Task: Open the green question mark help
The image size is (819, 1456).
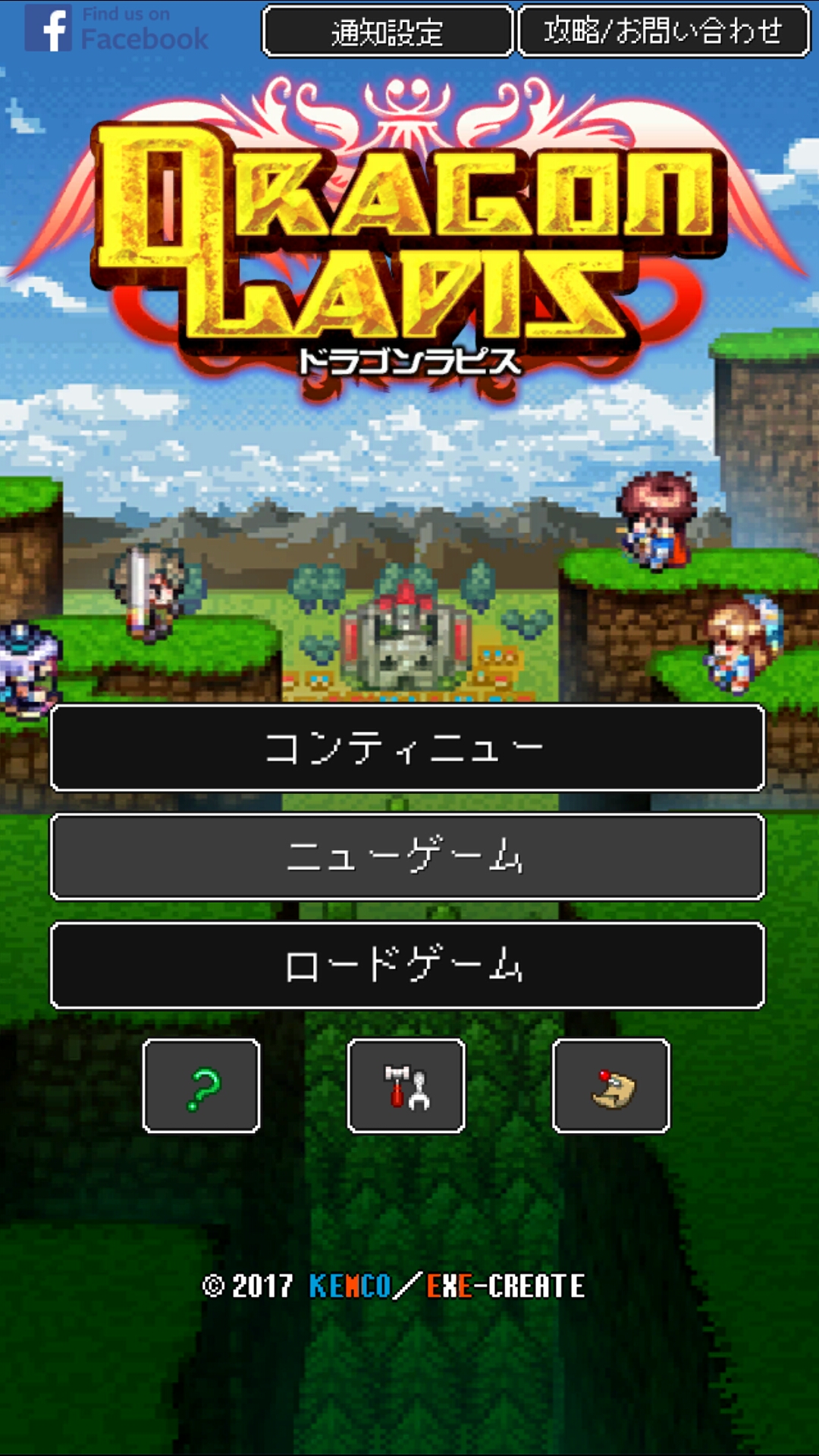Action: tap(202, 1086)
